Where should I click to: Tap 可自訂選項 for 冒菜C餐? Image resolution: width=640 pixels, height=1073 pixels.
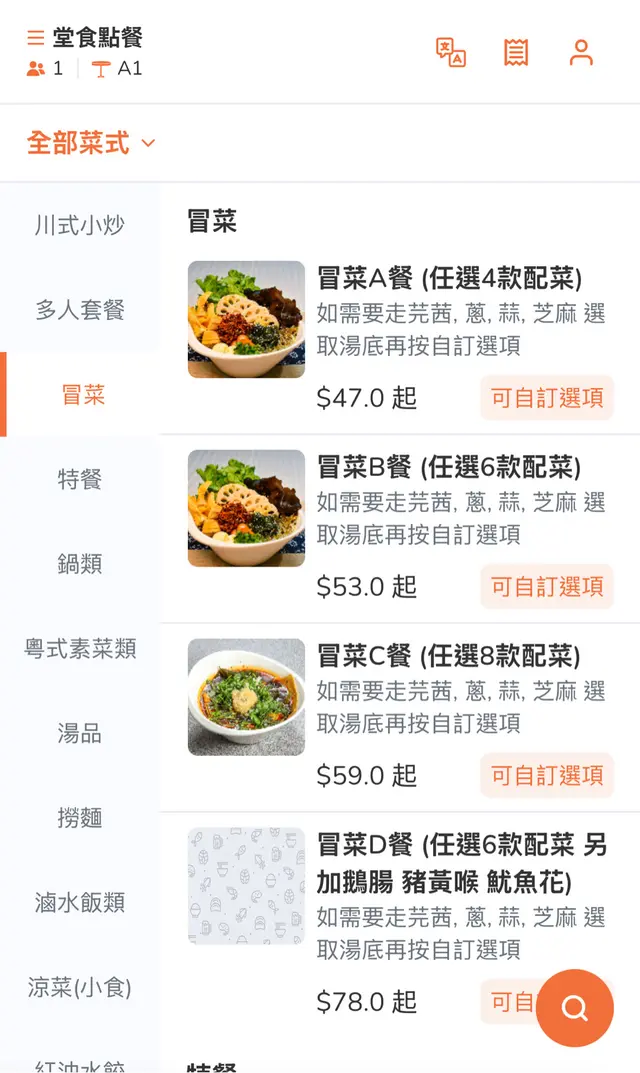pyautogui.click(x=547, y=776)
